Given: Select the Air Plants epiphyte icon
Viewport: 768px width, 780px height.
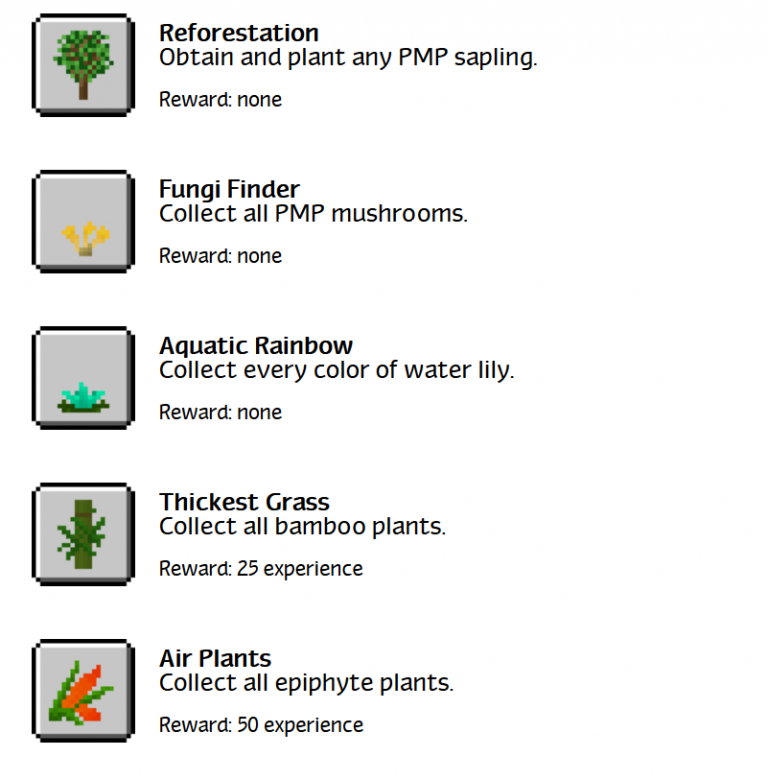Looking at the screenshot, I should pyautogui.click(x=82, y=689).
